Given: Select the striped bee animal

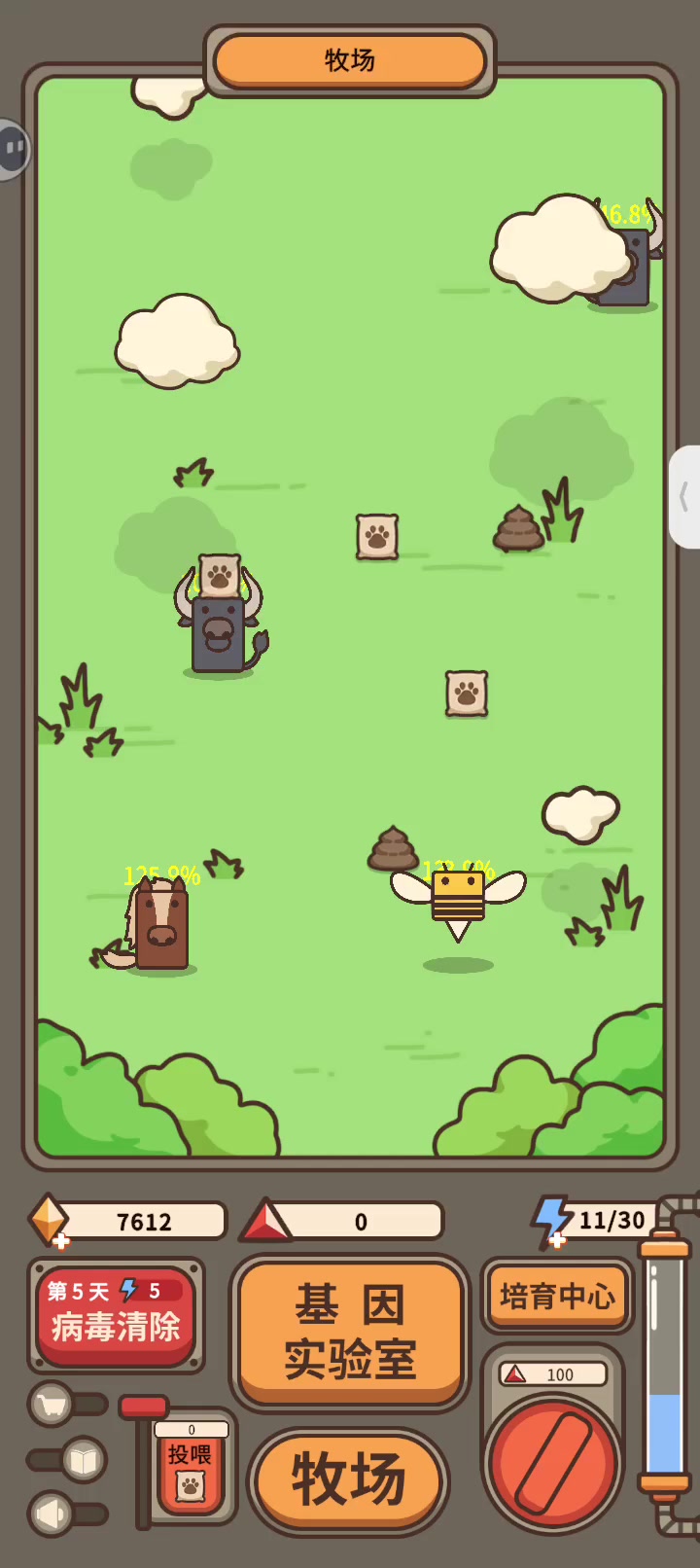Looking at the screenshot, I should click(x=458, y=899).
